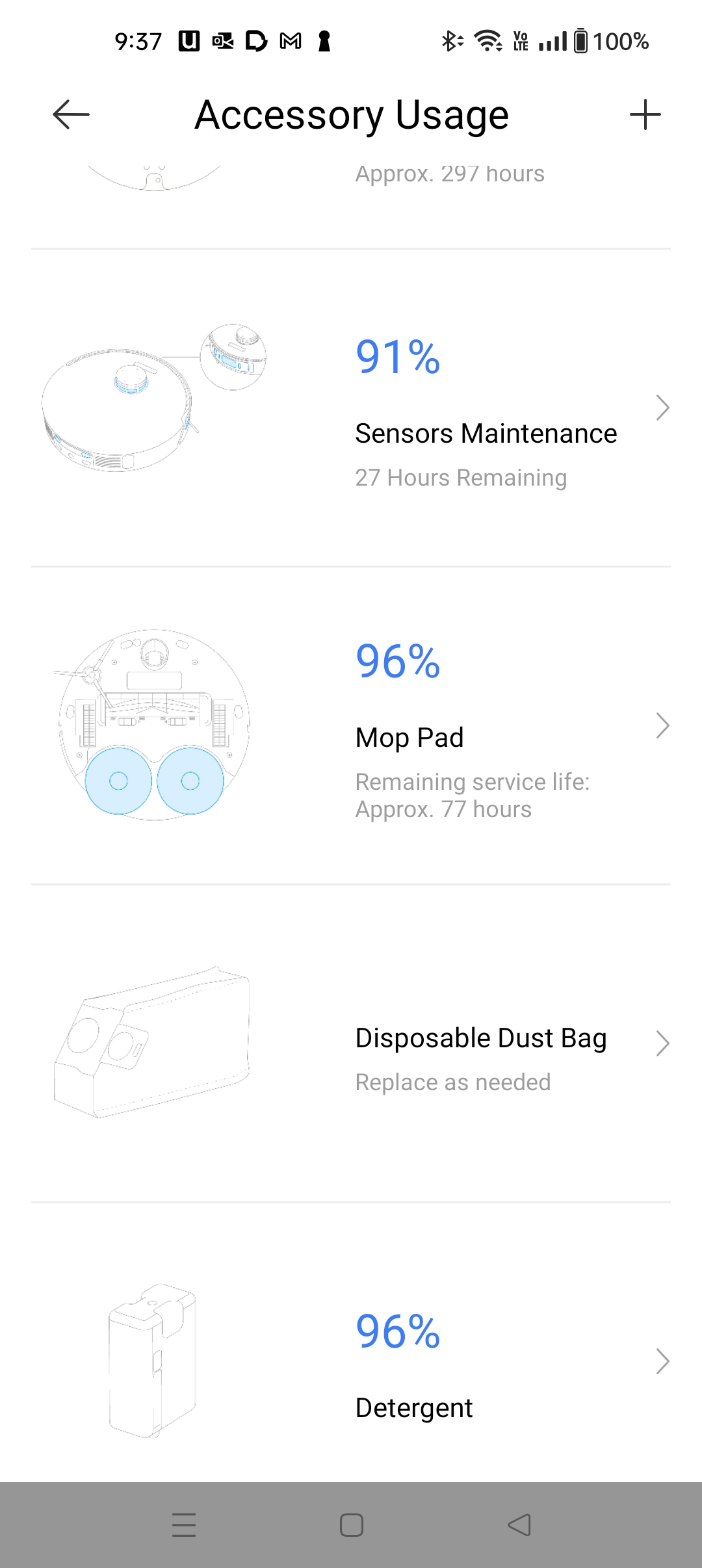Go back from Accessory Usage

71,115
